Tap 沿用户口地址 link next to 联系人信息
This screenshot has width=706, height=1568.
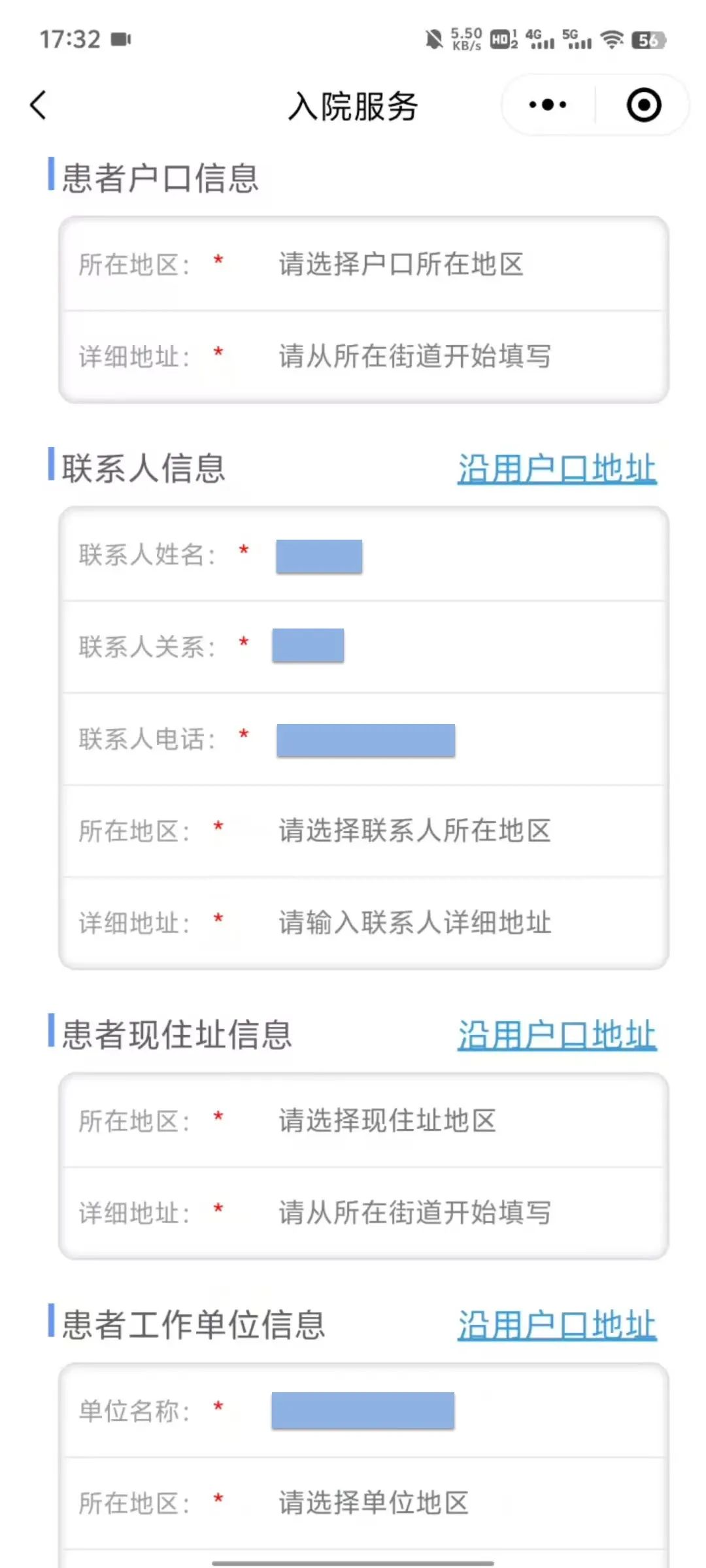click(x=556, y=469)
